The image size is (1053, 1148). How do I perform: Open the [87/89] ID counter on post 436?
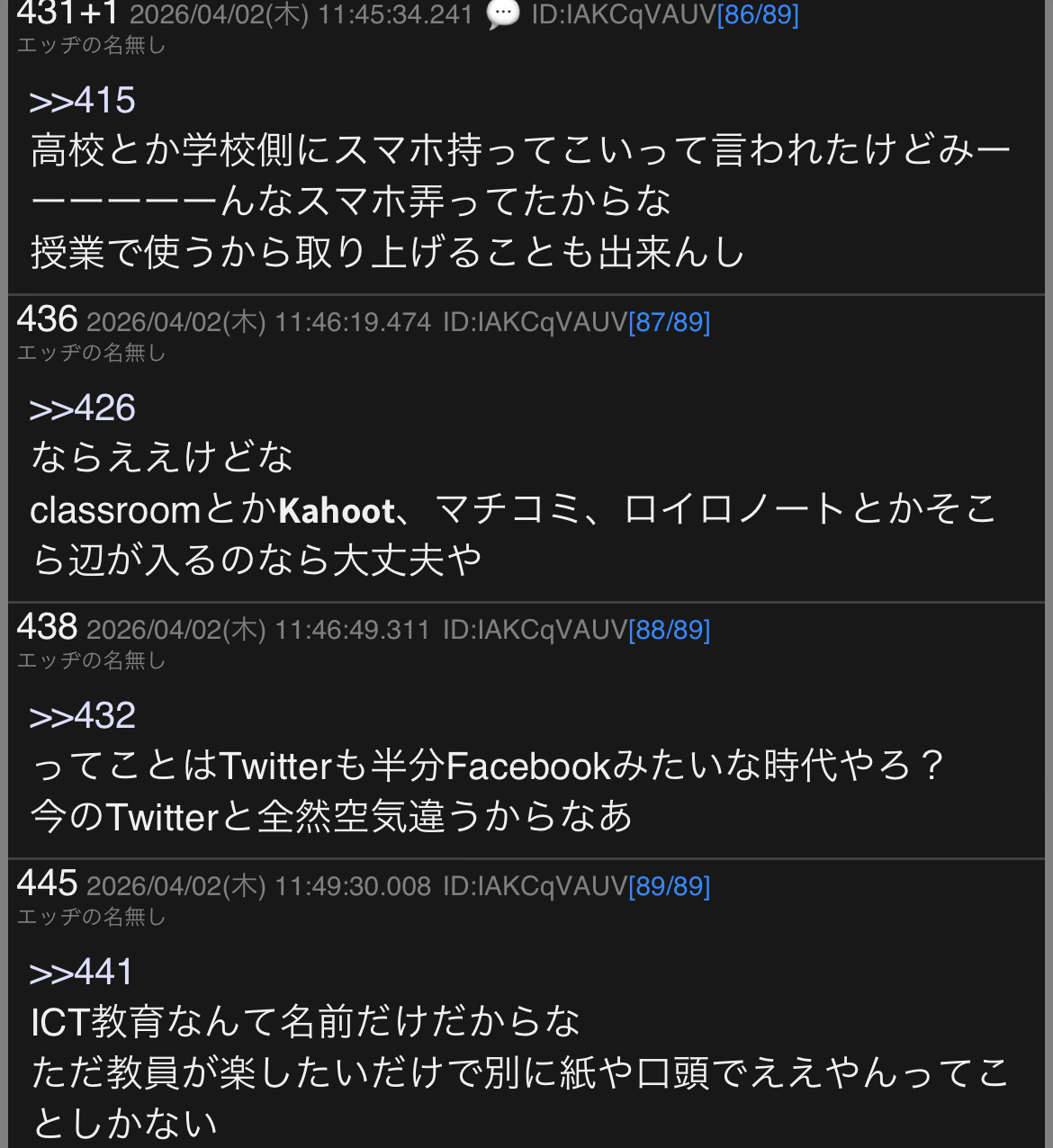[x=670, y=322]
